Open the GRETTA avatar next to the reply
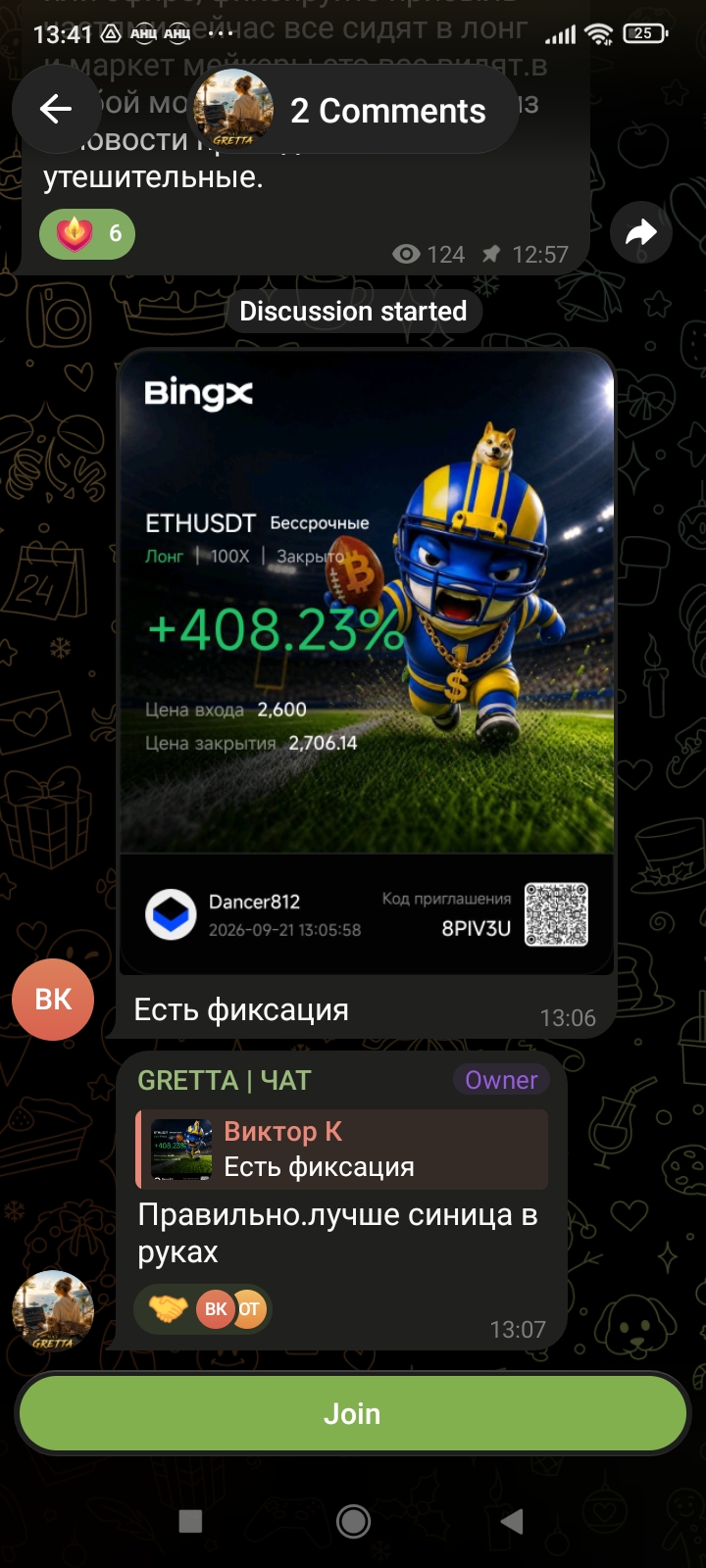This screenshot has height=1568, width=706. [53, 1310]
